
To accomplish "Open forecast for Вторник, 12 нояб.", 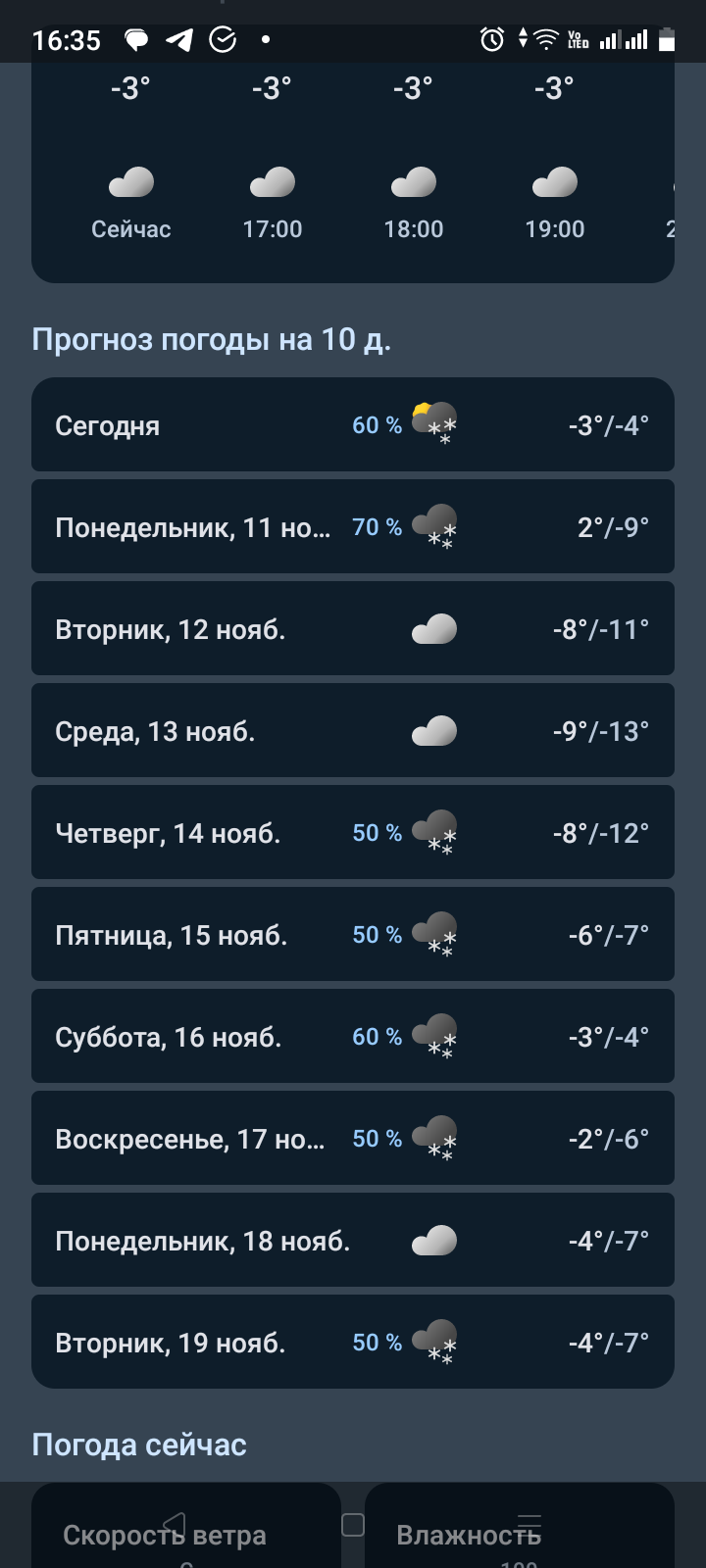I will tap(353, 628).
